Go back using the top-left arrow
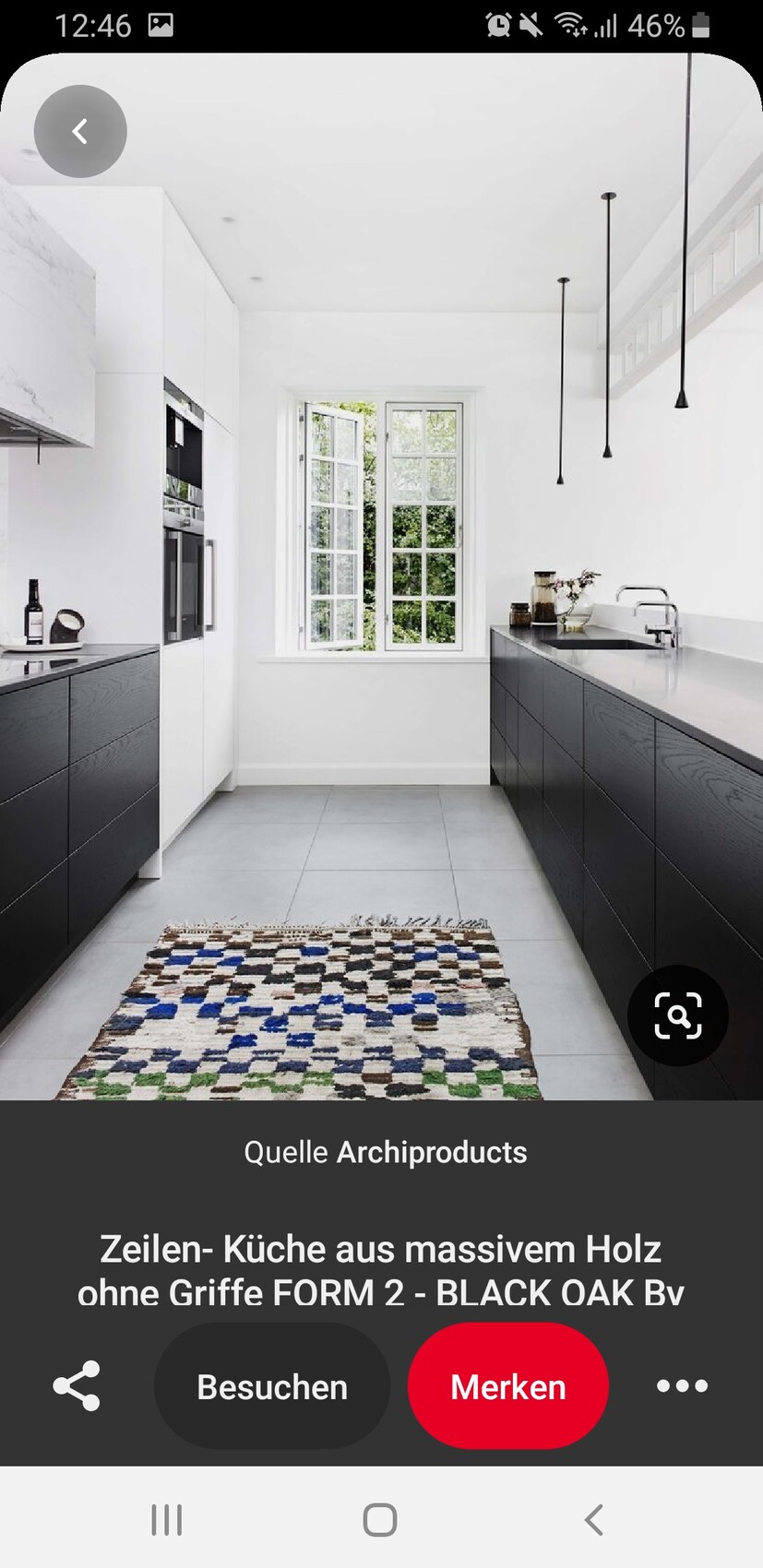The height and width of the screenshot is (1568, 763). 80,132
